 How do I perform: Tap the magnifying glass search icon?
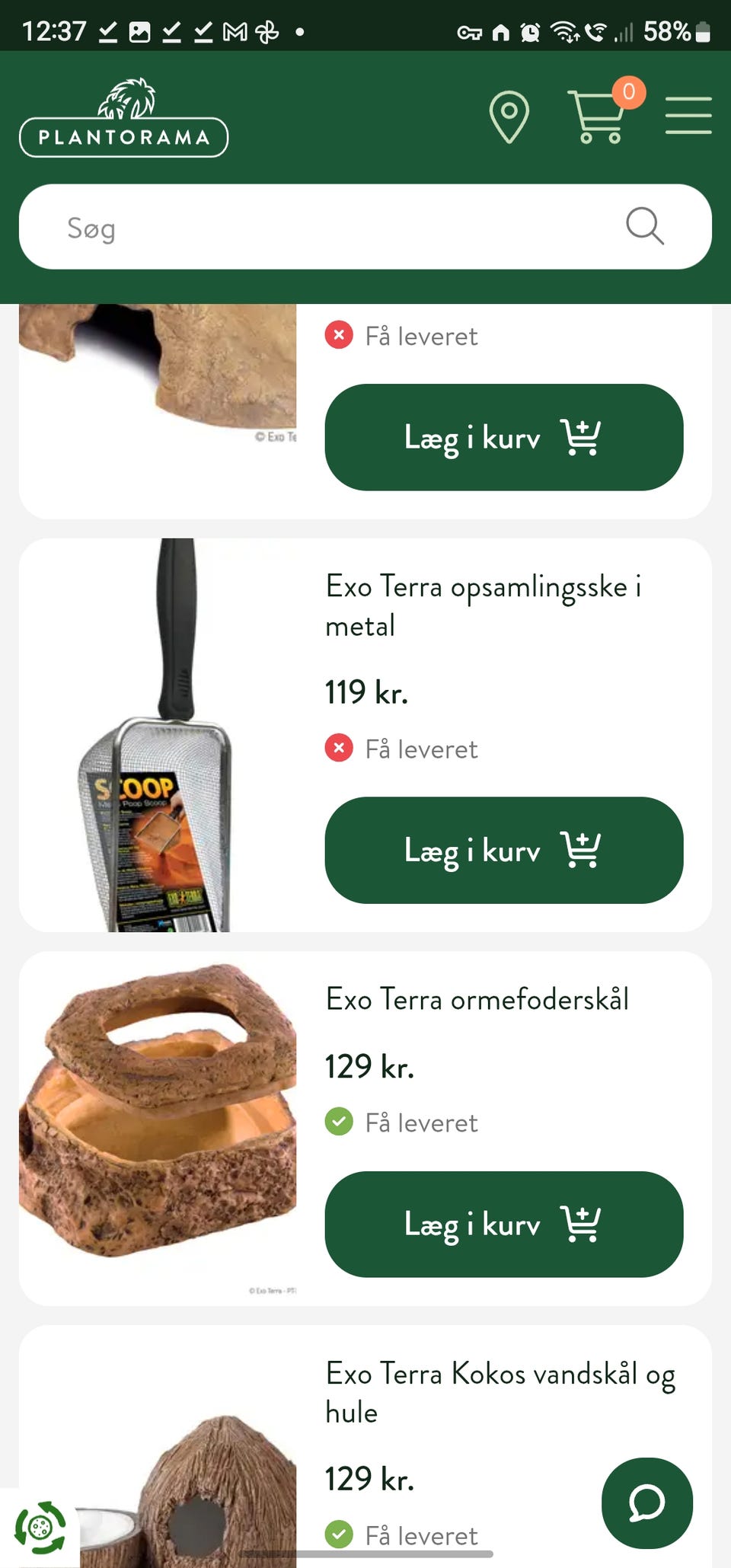[x=644, y=226]
